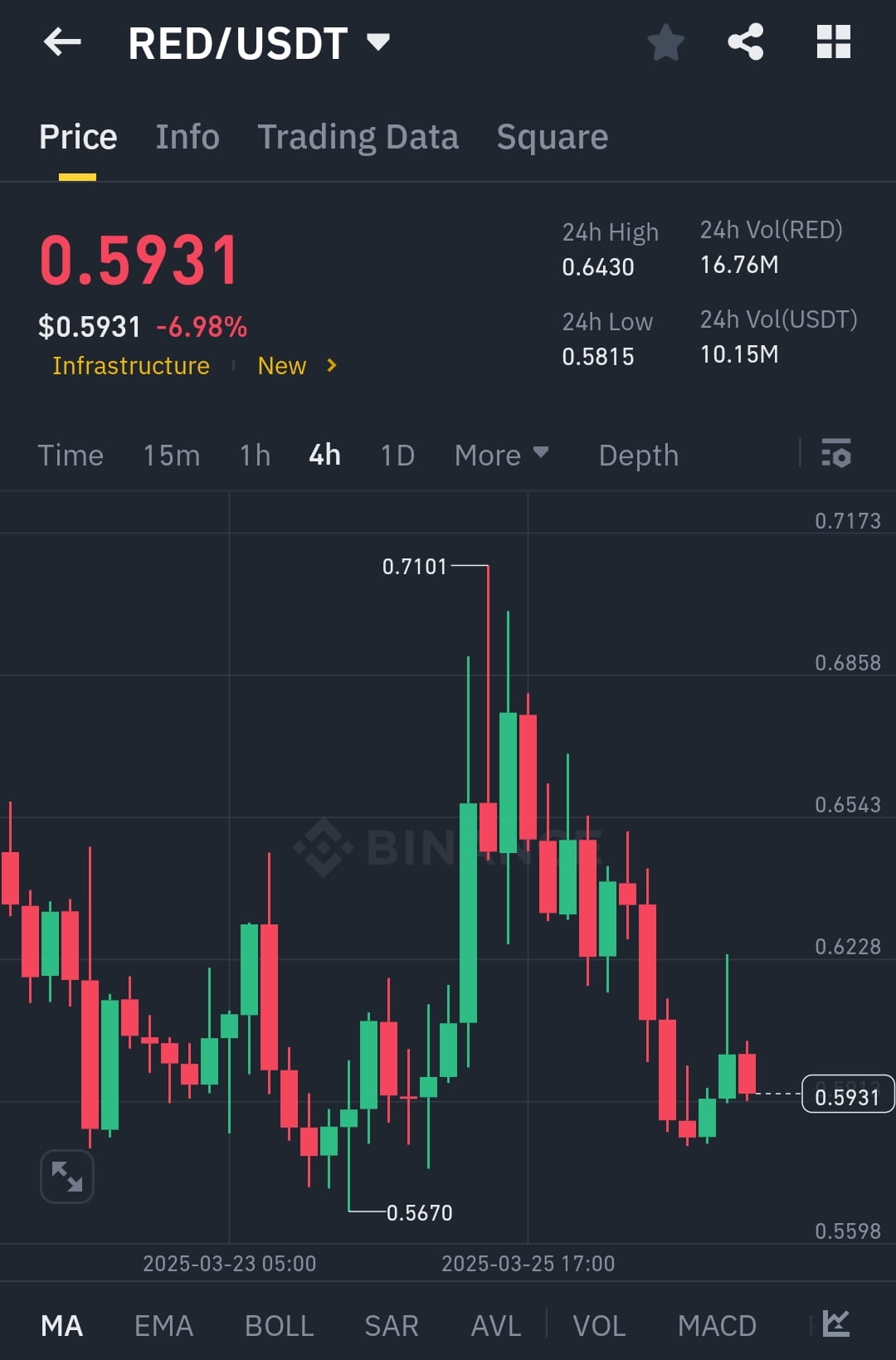Select the MACD indicator

coord(717,1325)
